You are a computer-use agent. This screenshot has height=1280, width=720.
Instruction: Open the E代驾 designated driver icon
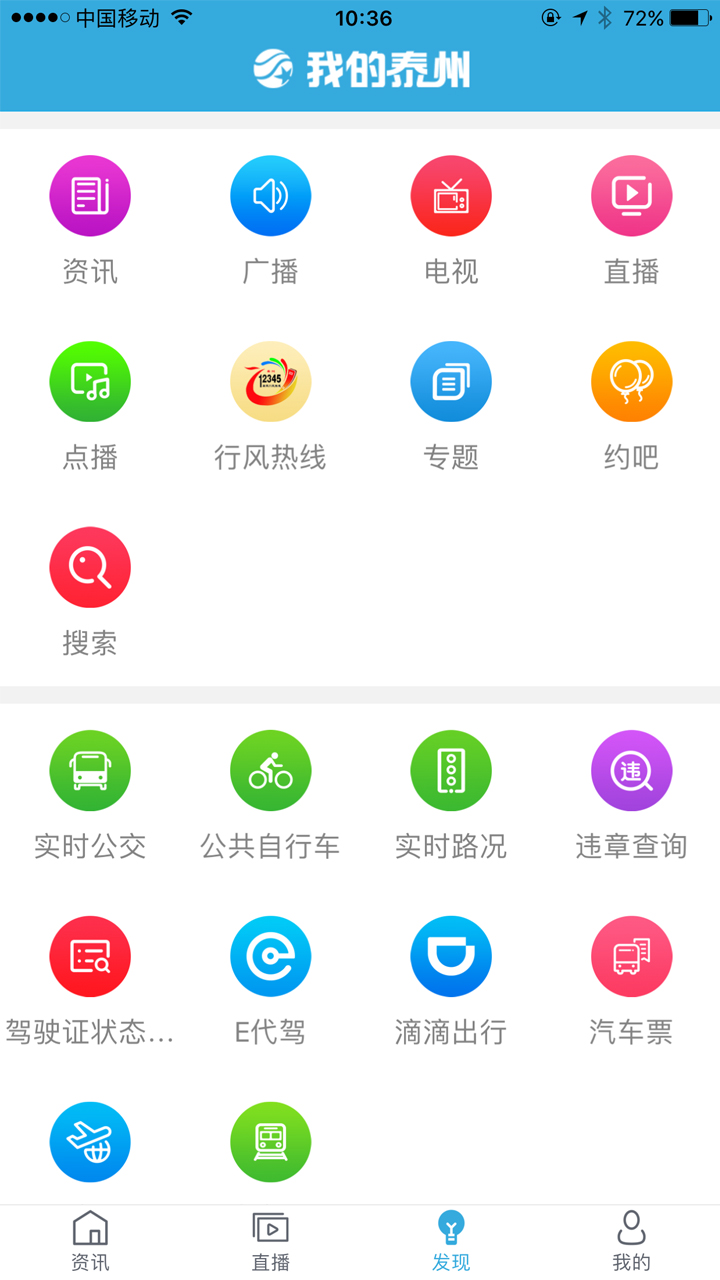(270, 956)
